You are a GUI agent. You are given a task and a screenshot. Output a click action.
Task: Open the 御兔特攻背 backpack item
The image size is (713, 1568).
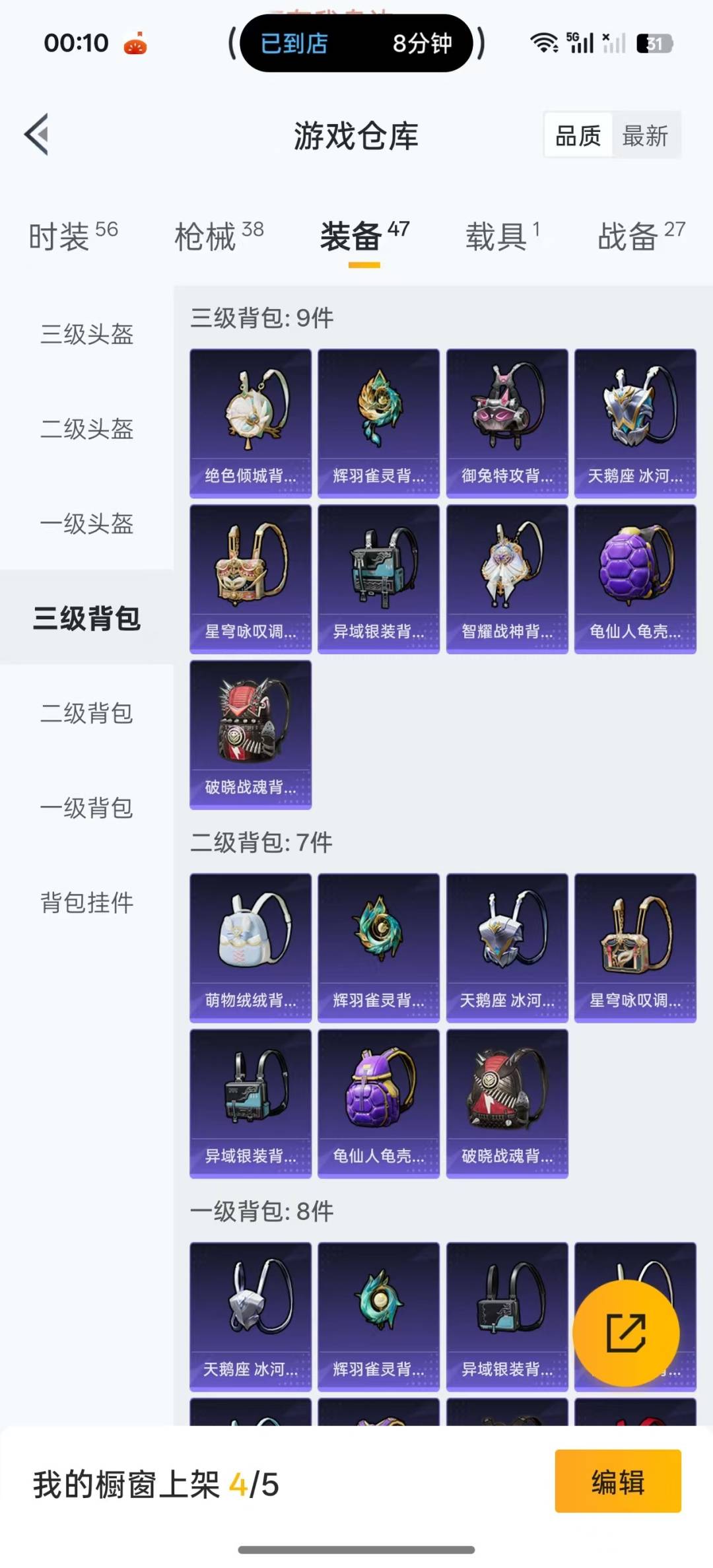pos(507,423)
